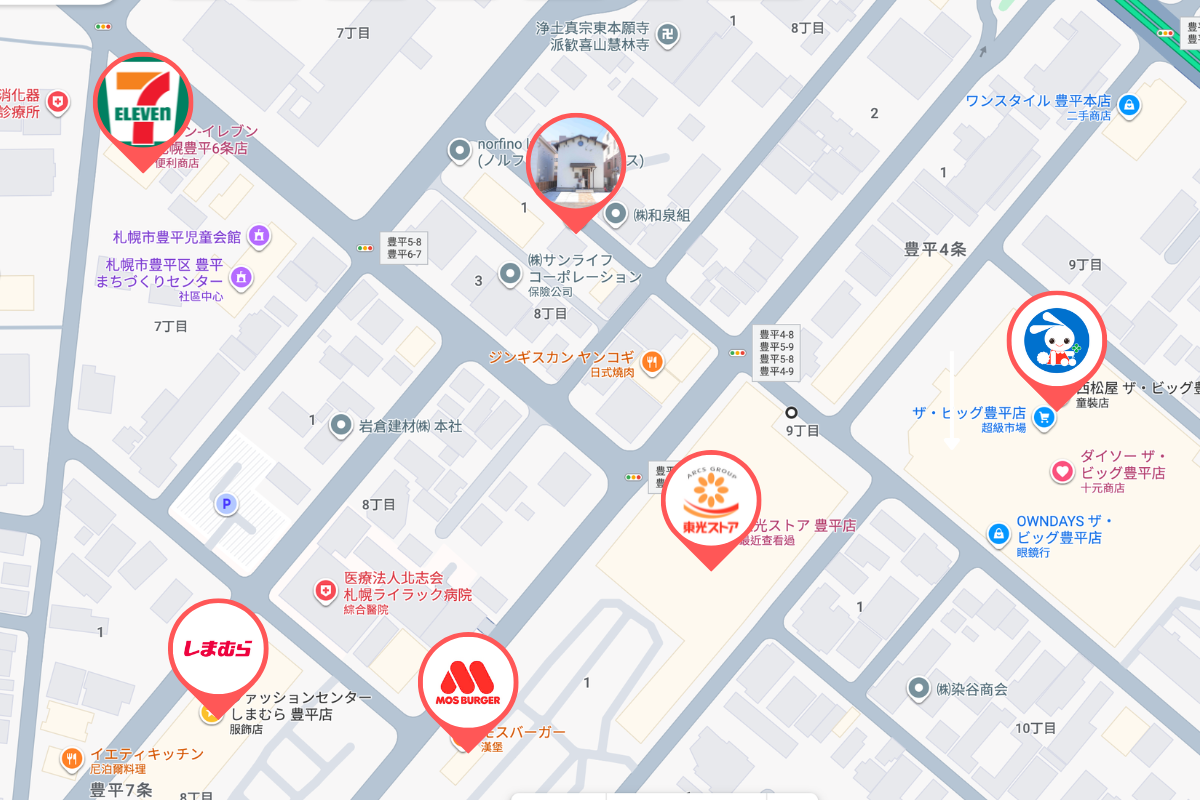This screenshot has height=800, width=1200.
Task: Open the 札幌ライラック病院 hospital marker
Action: pos(324,592)
